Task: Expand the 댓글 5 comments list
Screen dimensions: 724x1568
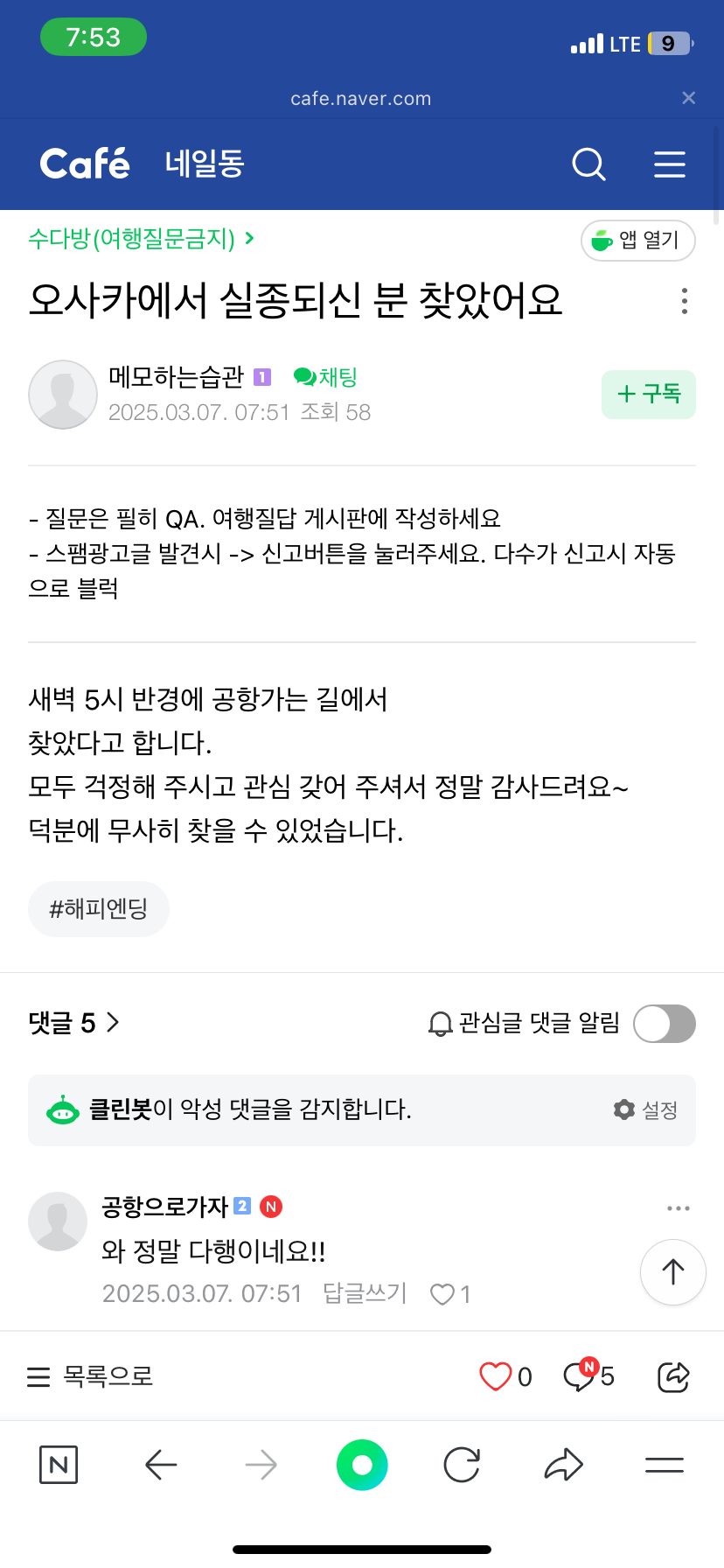Action: [73, 1023]
